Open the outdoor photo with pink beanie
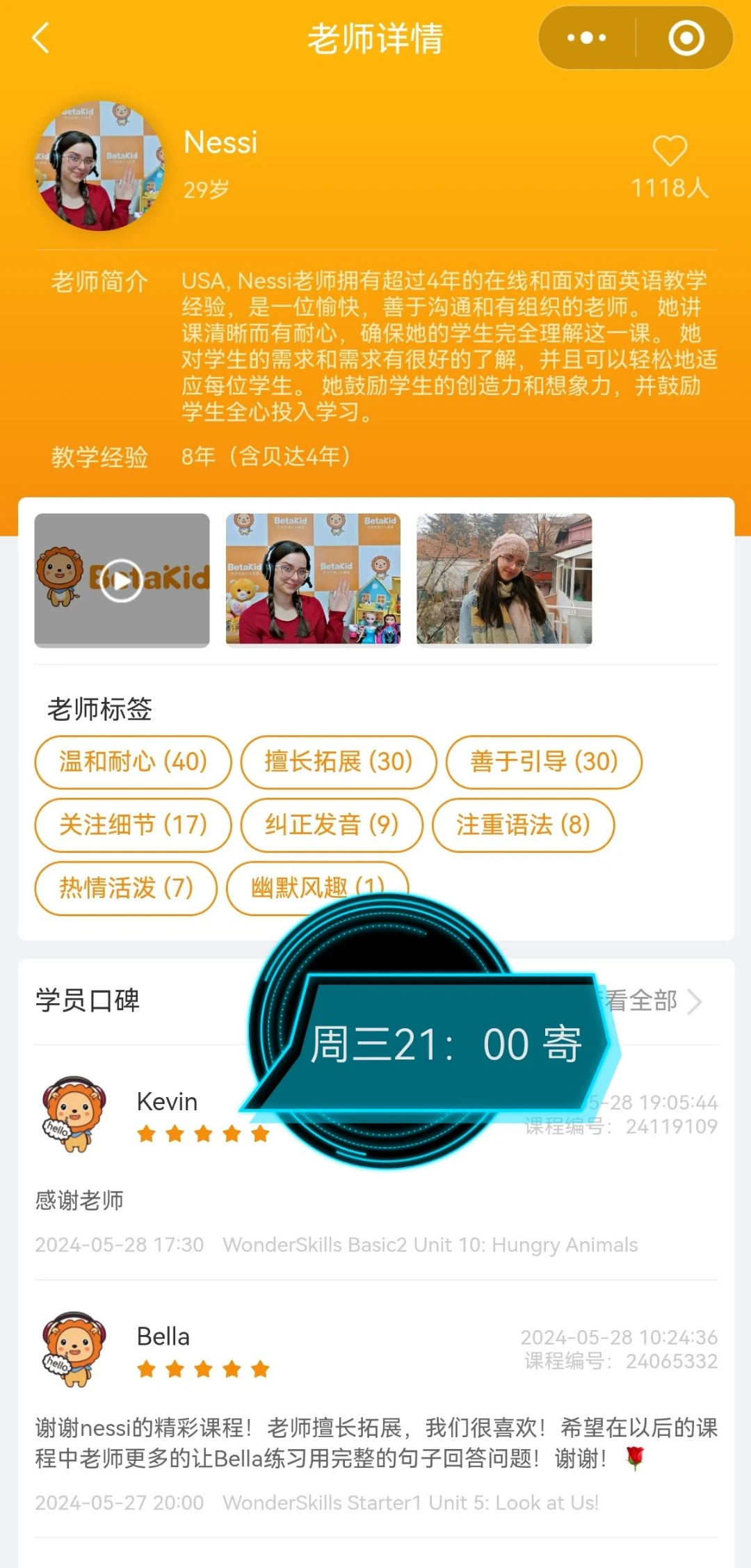The image size is (751, 1568). tap(504, 579)
